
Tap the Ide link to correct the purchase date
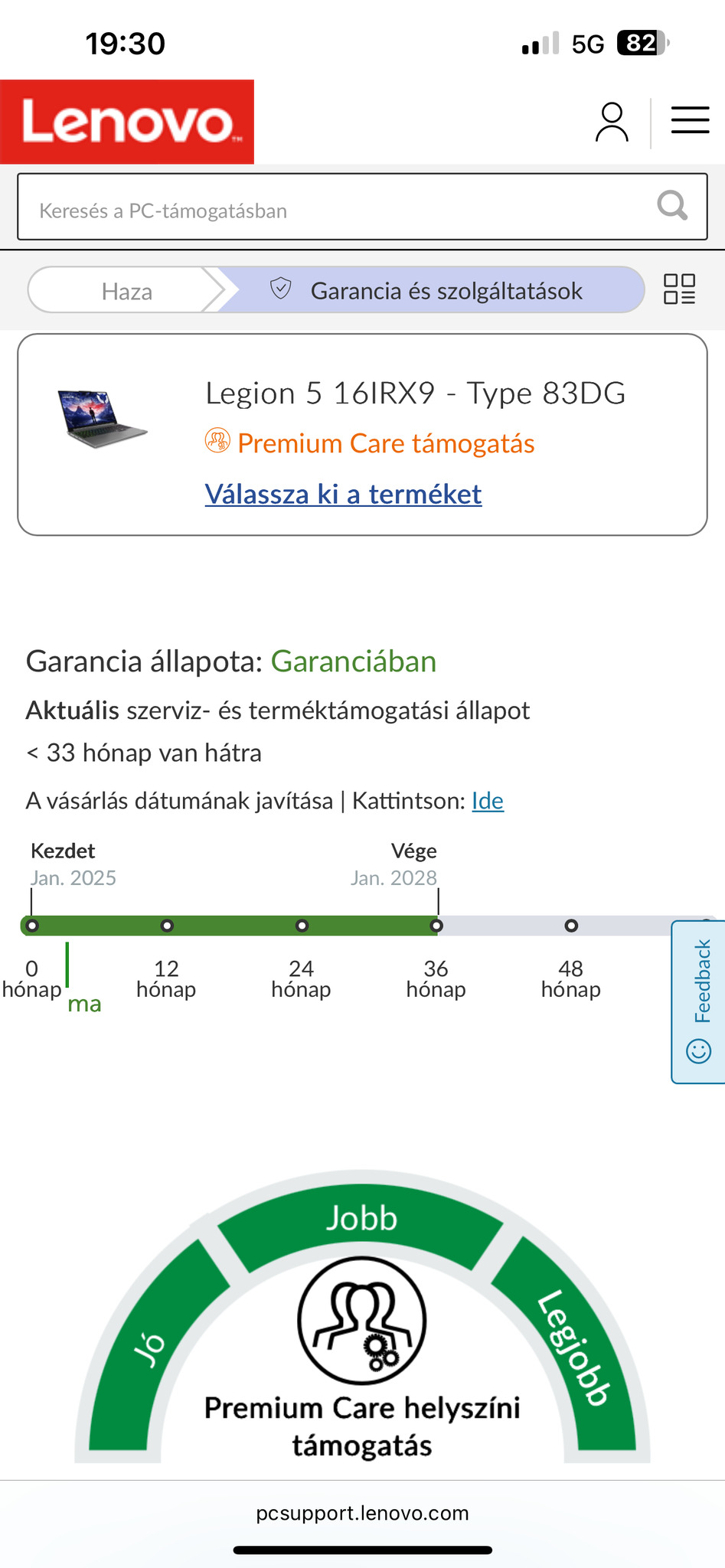coord(488,801)
